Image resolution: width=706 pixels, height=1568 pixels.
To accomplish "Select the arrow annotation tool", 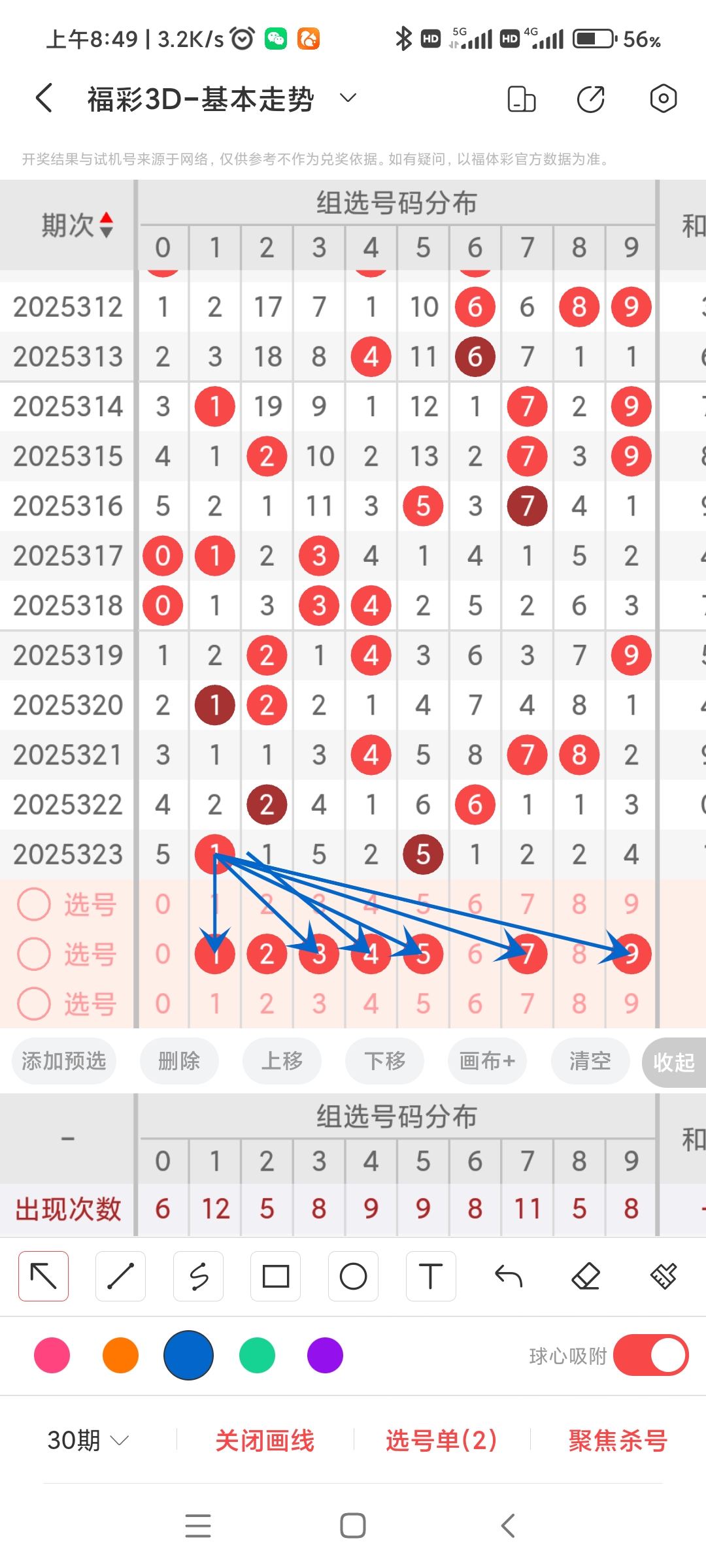I will (42, 1275).
